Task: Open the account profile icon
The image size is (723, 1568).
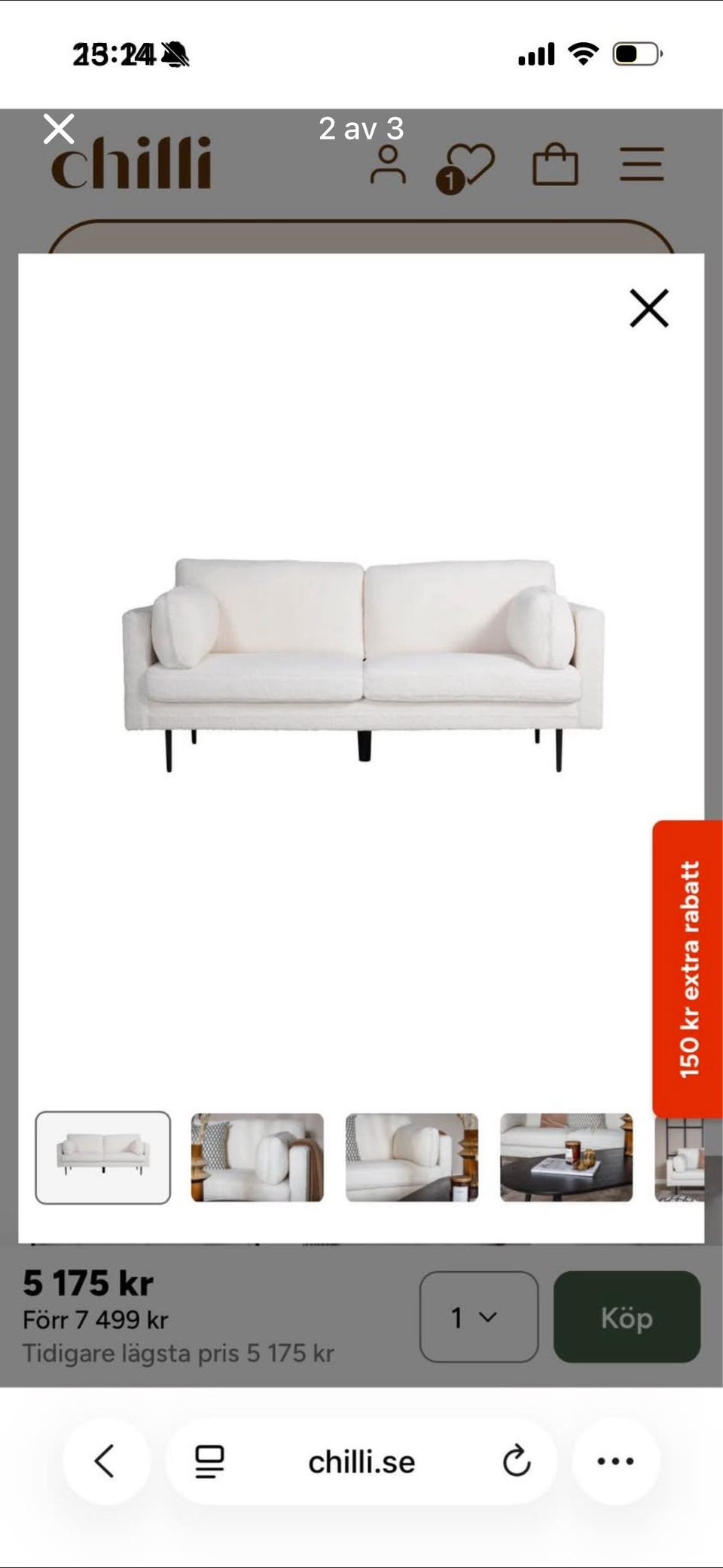Action: (388, 165)
